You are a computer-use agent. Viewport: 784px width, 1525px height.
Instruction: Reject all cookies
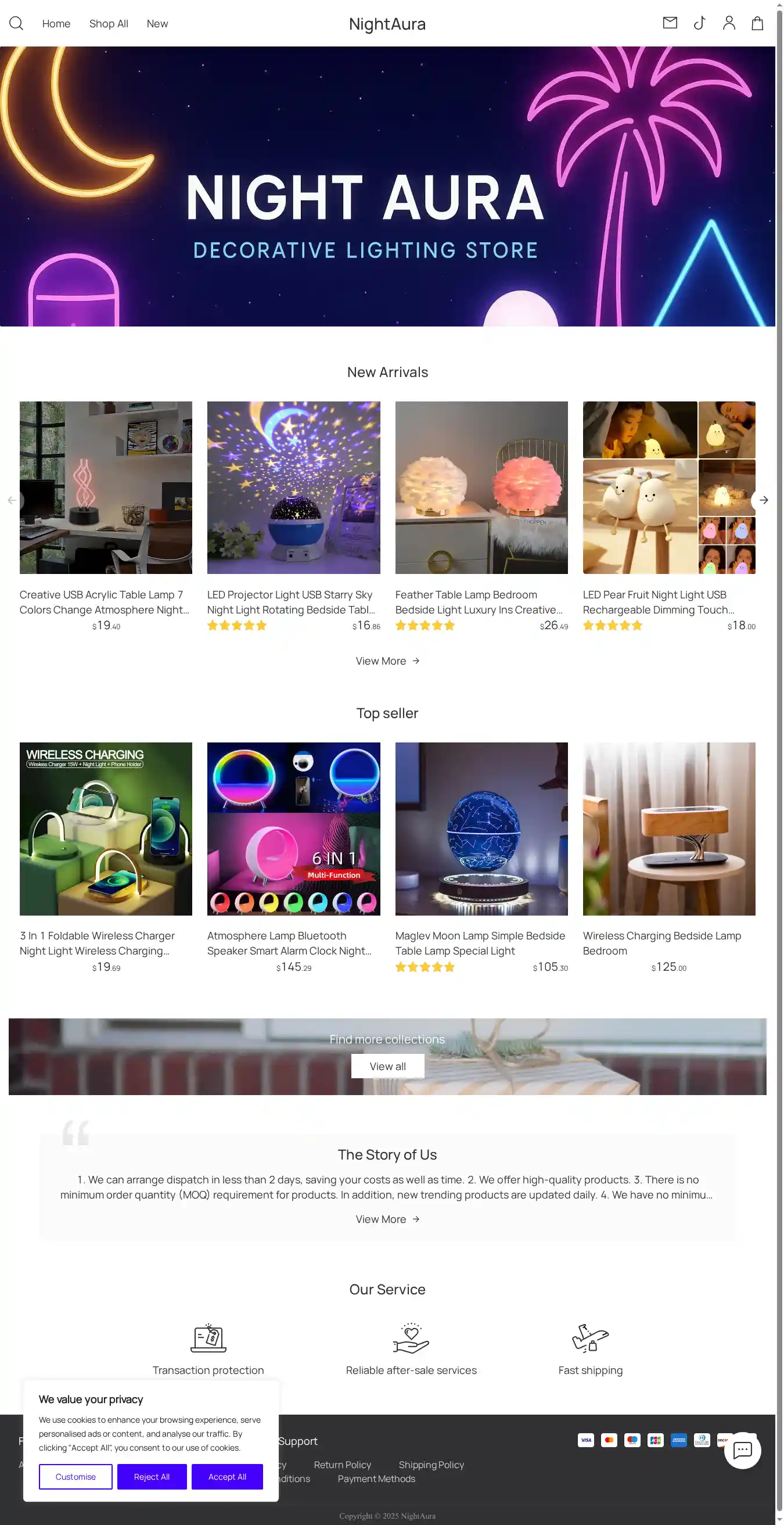point(152,1476)
